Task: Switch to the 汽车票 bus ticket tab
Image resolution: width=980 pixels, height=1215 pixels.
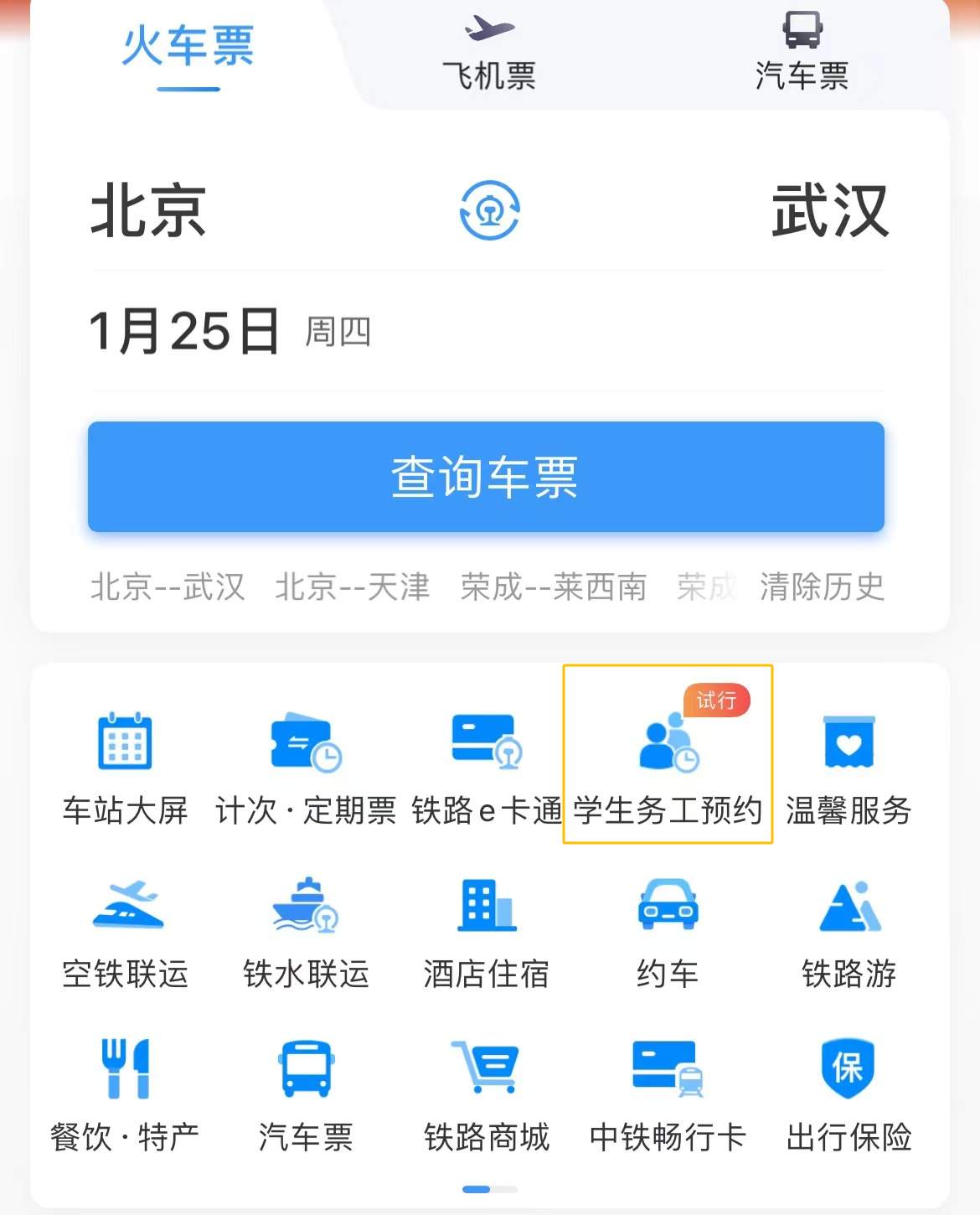Action: (802, 50)
